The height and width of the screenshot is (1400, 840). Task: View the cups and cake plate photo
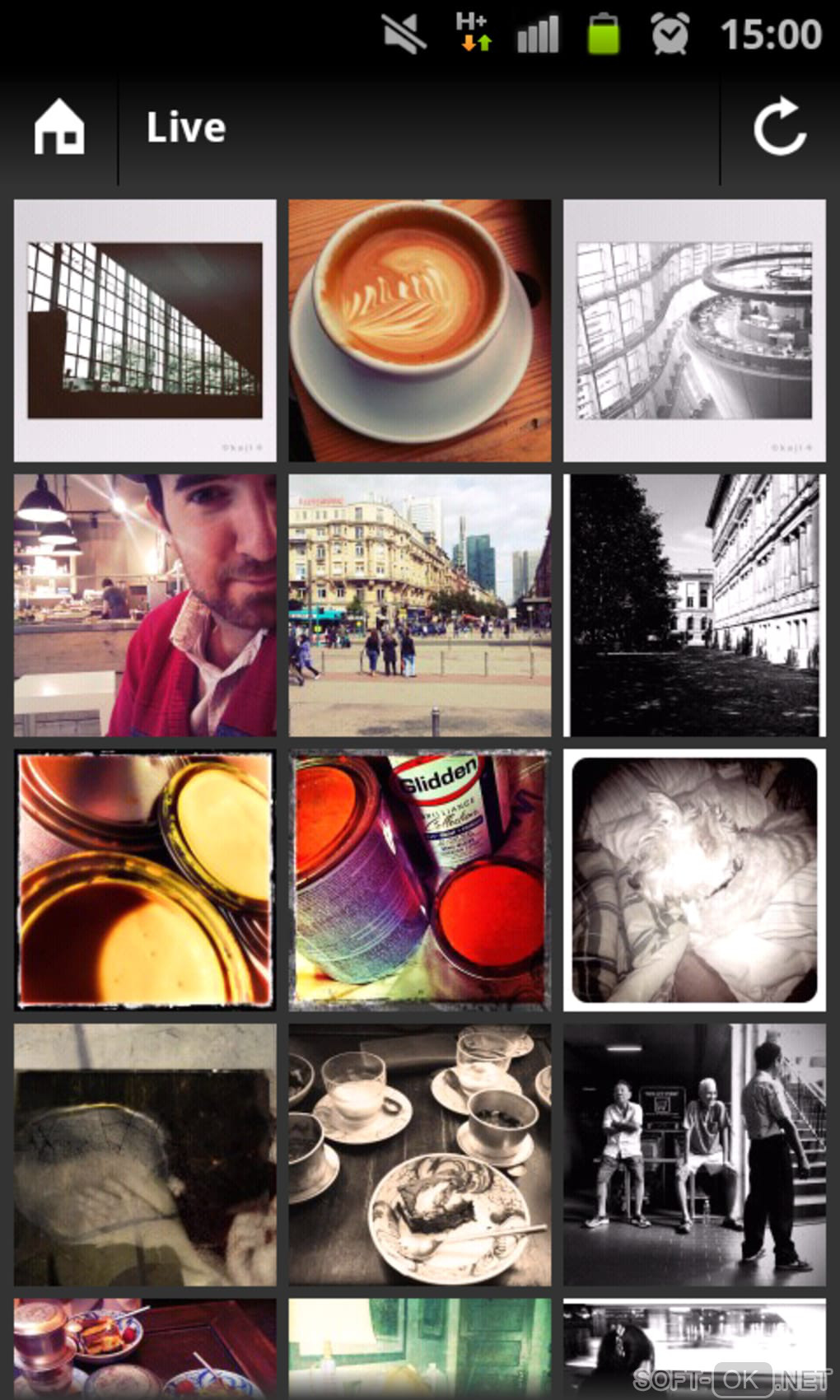coord(420,1155)
